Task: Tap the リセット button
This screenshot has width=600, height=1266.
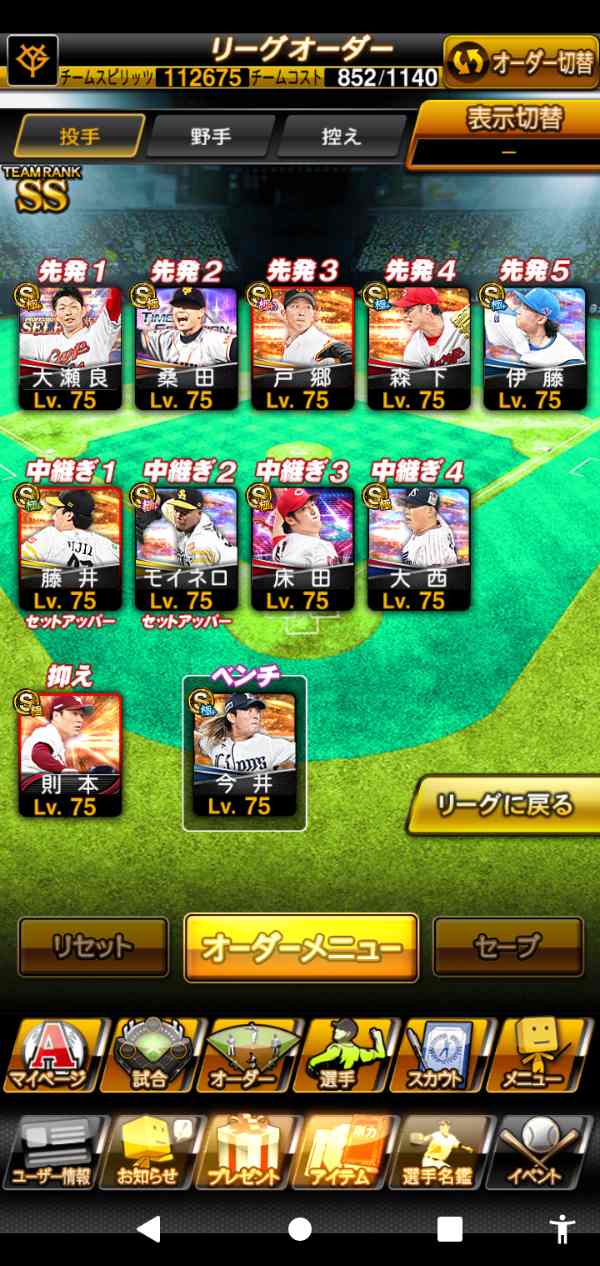Action: point(93,946)
